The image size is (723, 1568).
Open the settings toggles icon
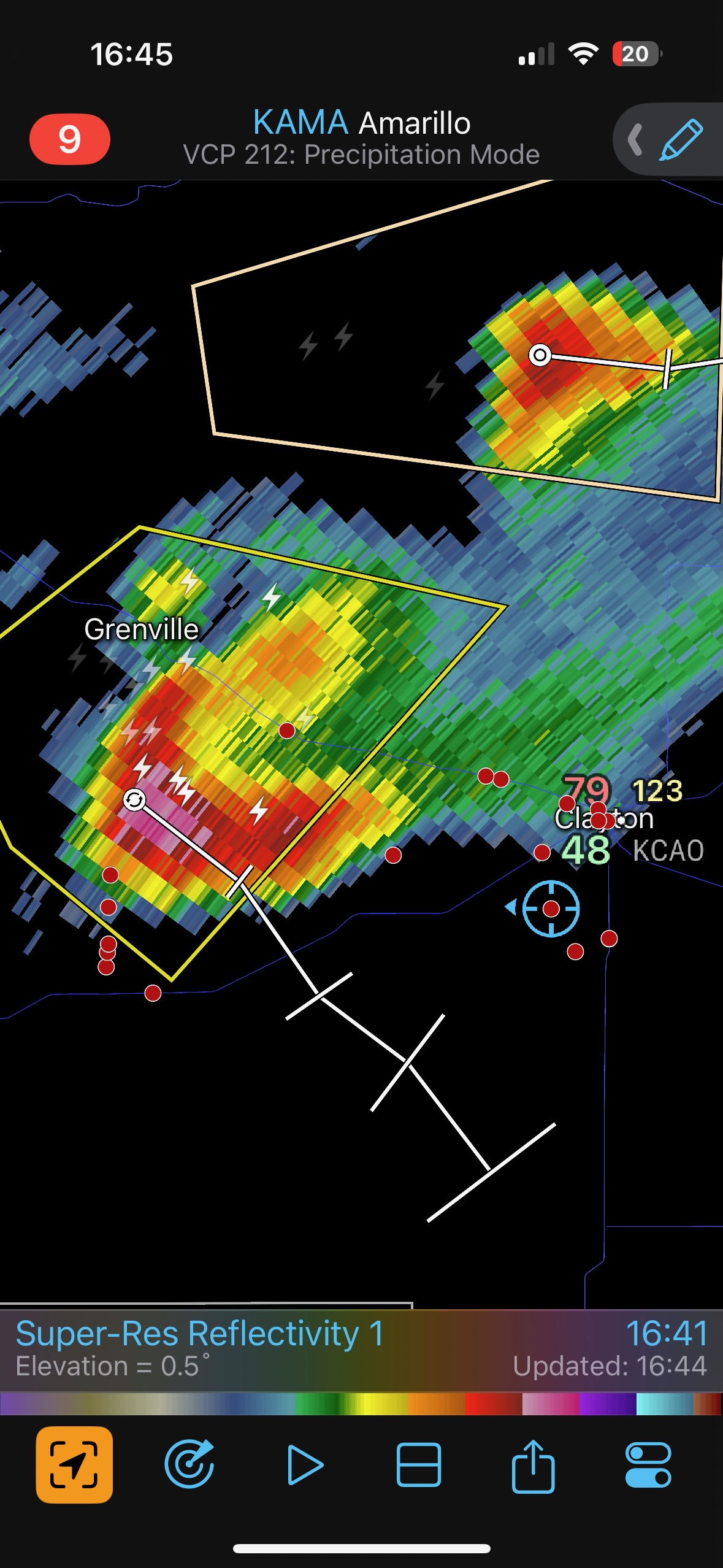tap(648, 1465)
